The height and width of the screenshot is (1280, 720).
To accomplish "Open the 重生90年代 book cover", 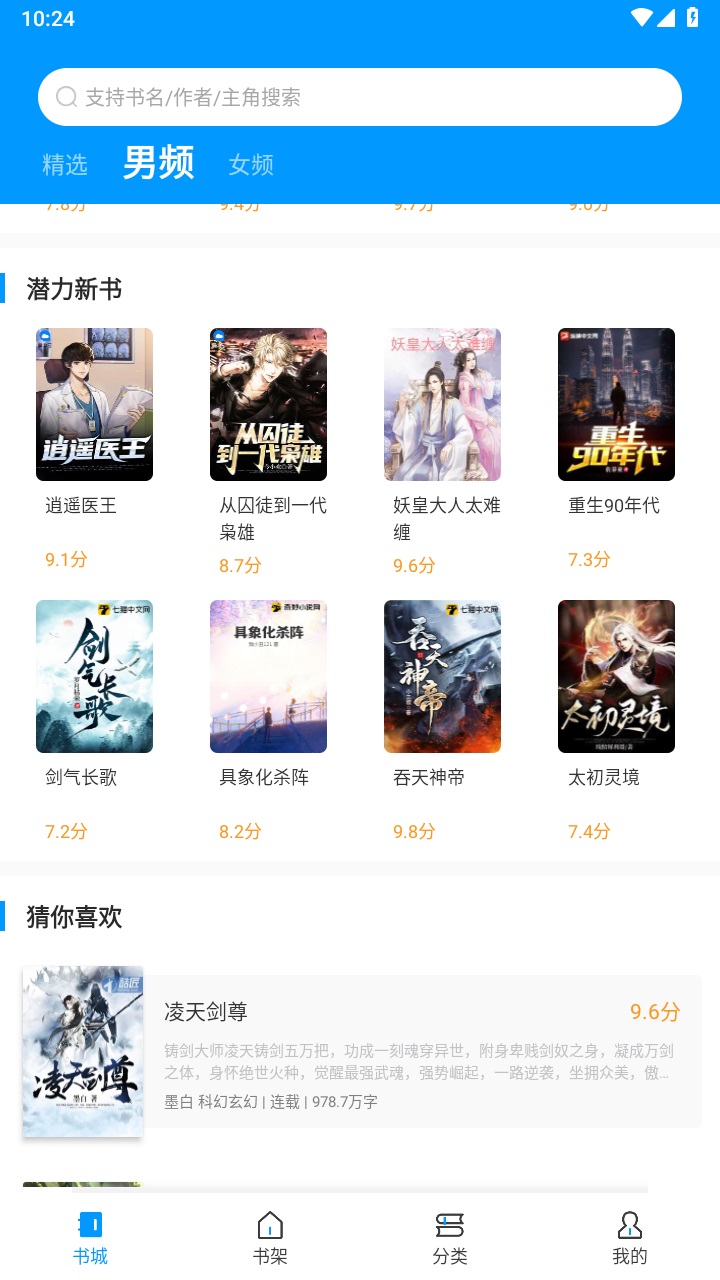I will pos(616,404).
